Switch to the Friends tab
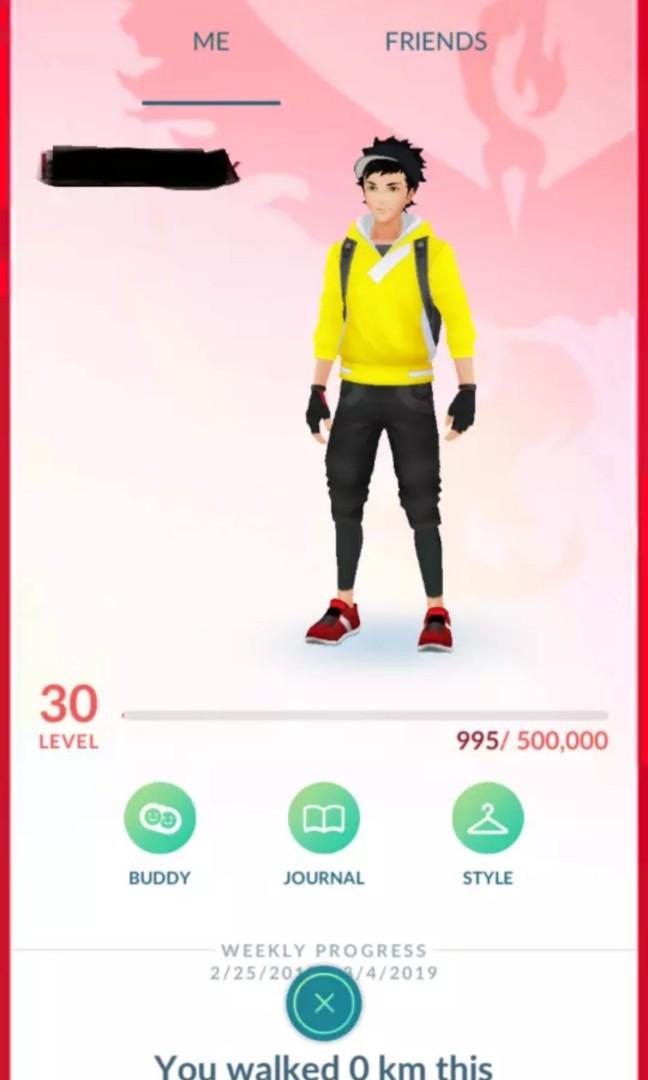Screen dimensions: 648x1080 (x=436, y=42)
